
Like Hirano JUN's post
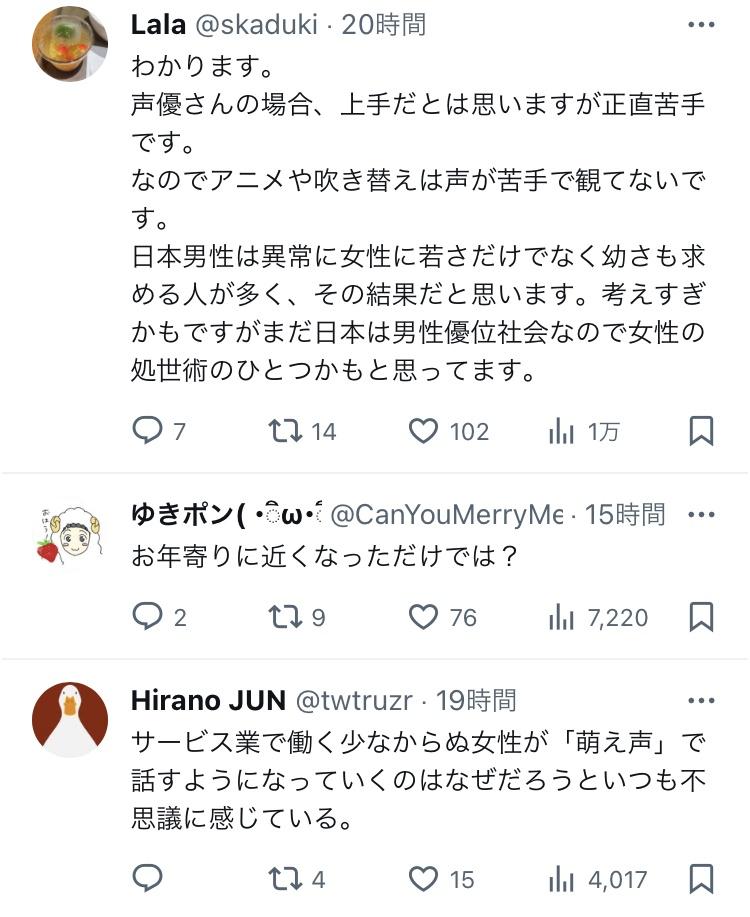(x=424, y=879)
